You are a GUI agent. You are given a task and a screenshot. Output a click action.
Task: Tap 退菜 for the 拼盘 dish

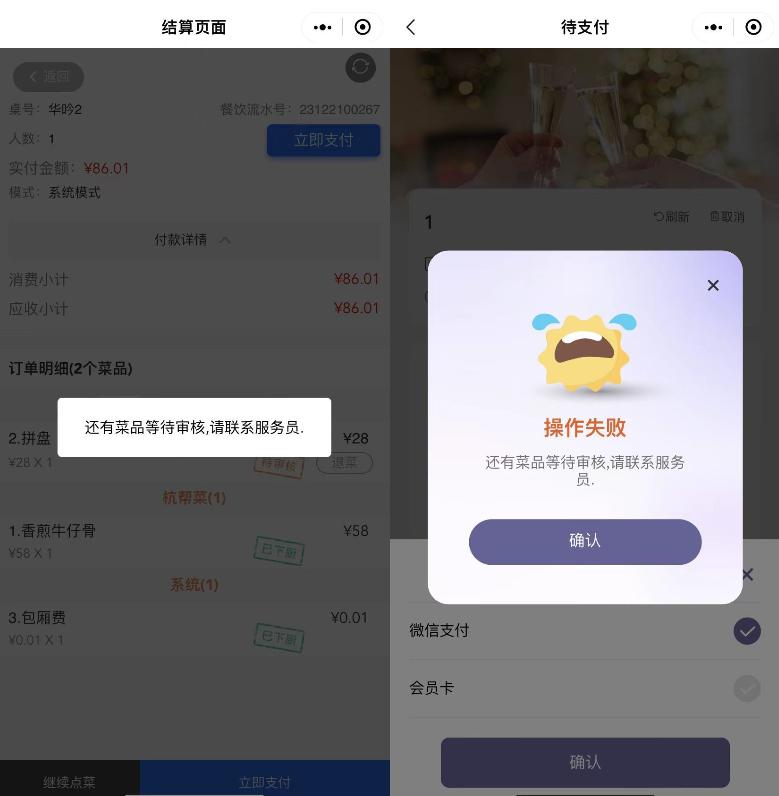pos(344,463)
